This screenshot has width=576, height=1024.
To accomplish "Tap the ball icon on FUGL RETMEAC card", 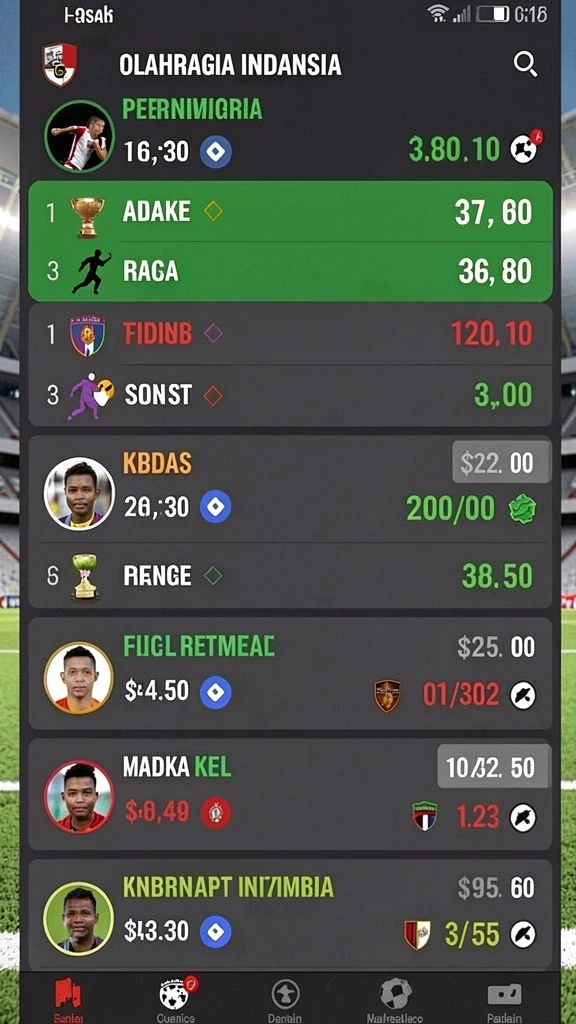I will pos(523,695).
